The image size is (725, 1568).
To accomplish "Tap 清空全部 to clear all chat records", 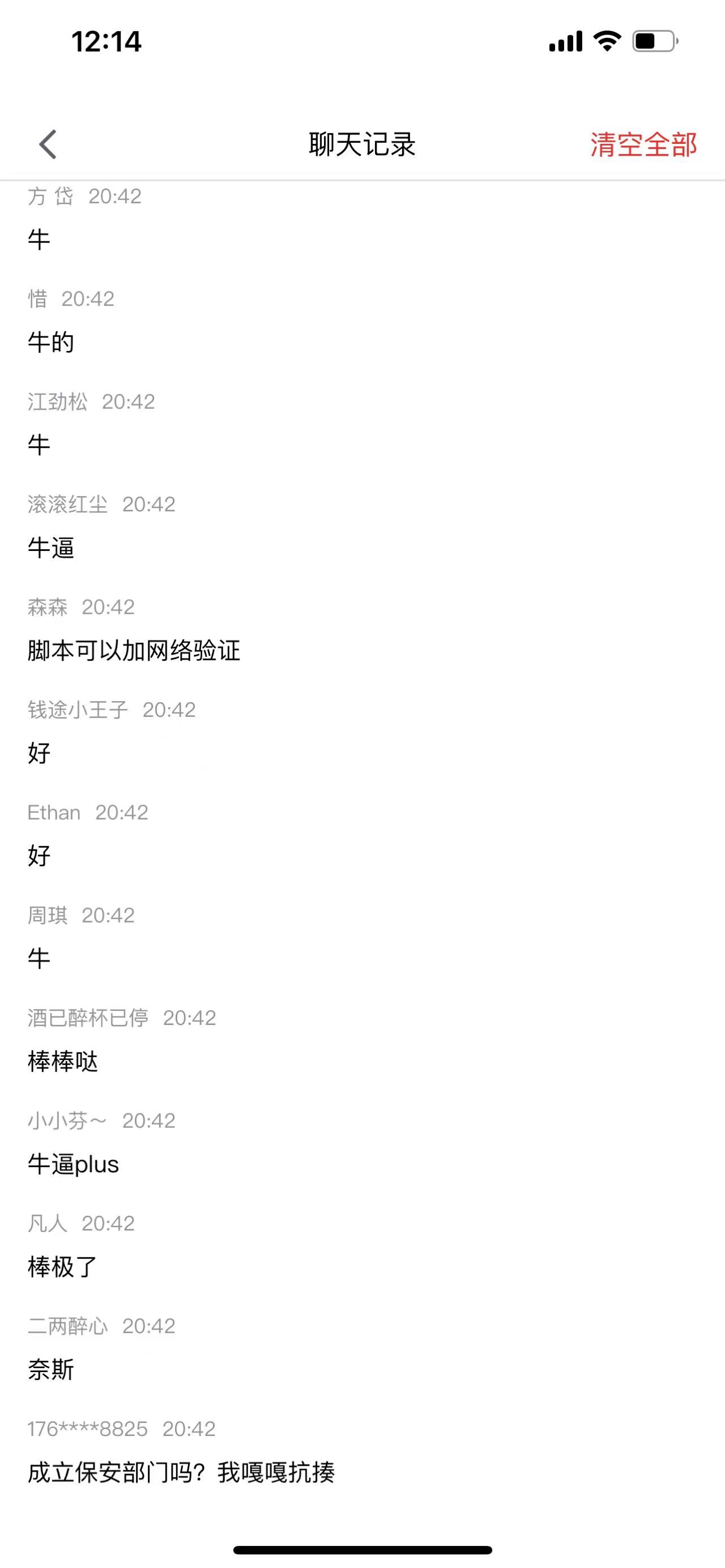I will click(643, 145).
